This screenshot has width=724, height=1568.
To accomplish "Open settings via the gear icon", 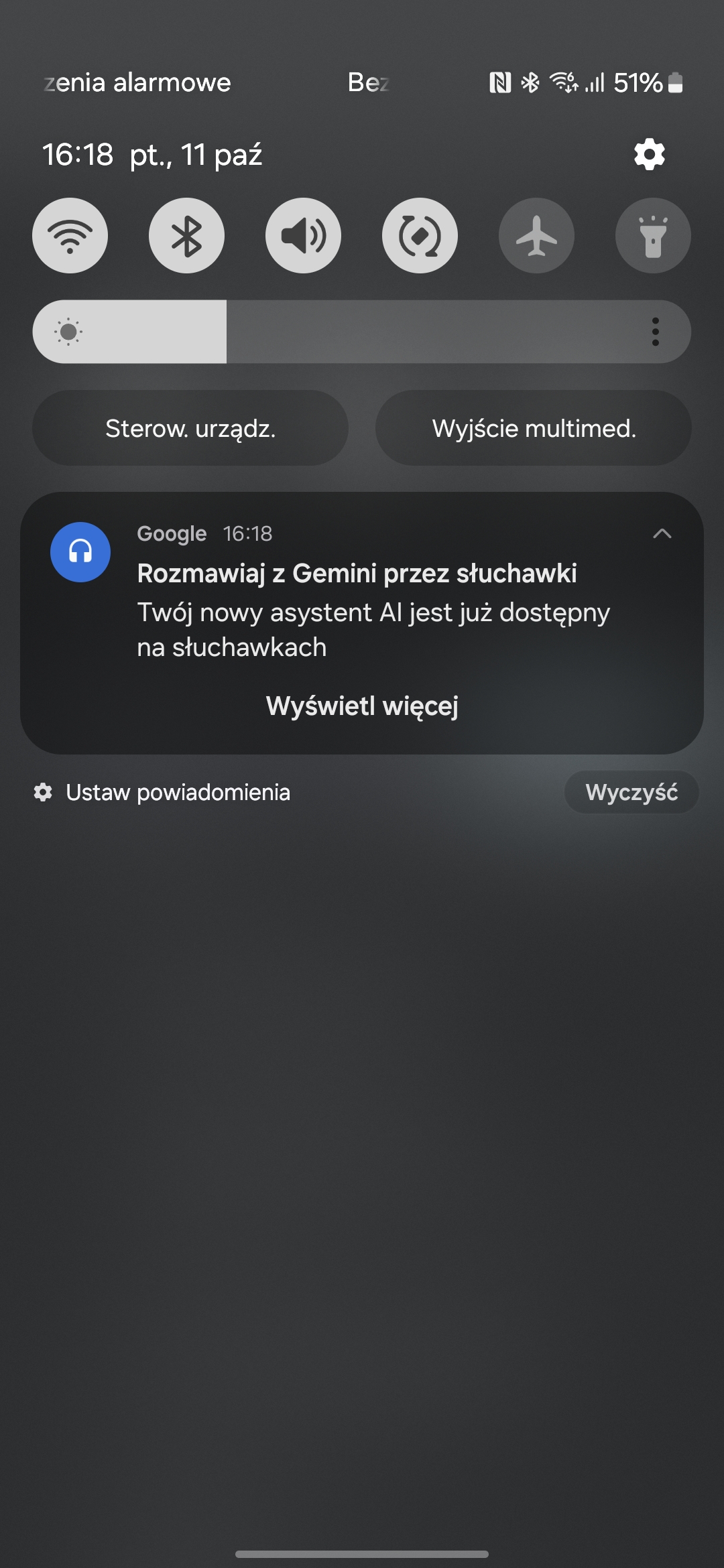I will 649,155.
